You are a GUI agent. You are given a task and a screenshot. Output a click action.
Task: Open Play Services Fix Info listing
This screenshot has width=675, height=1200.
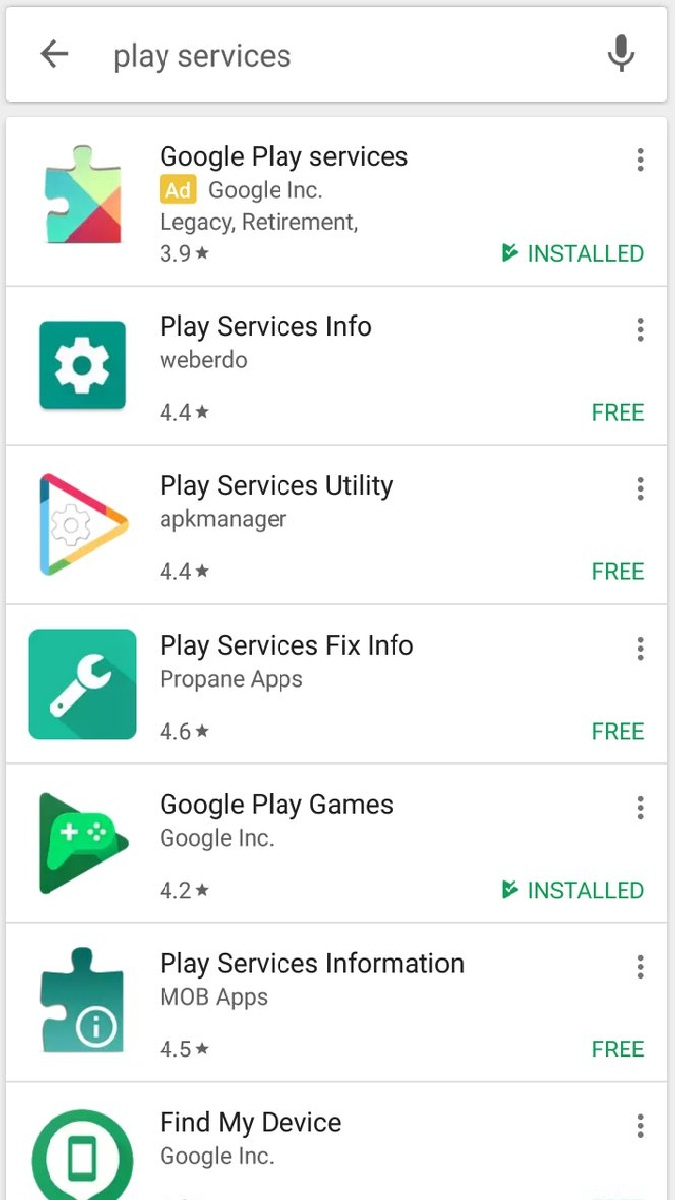286,646
